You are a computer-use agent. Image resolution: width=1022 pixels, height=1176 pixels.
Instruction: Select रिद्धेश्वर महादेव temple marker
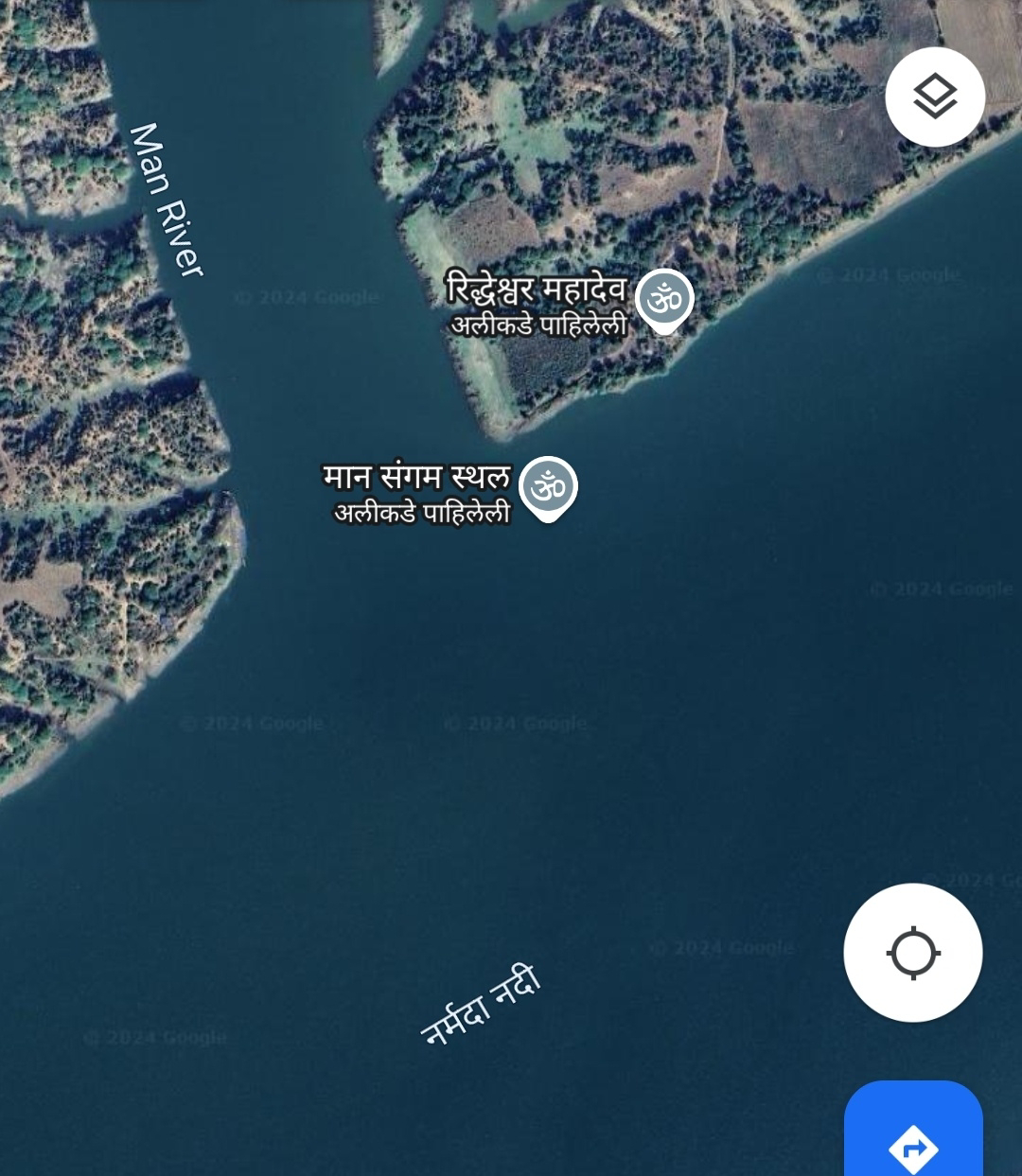click(664, 300)
